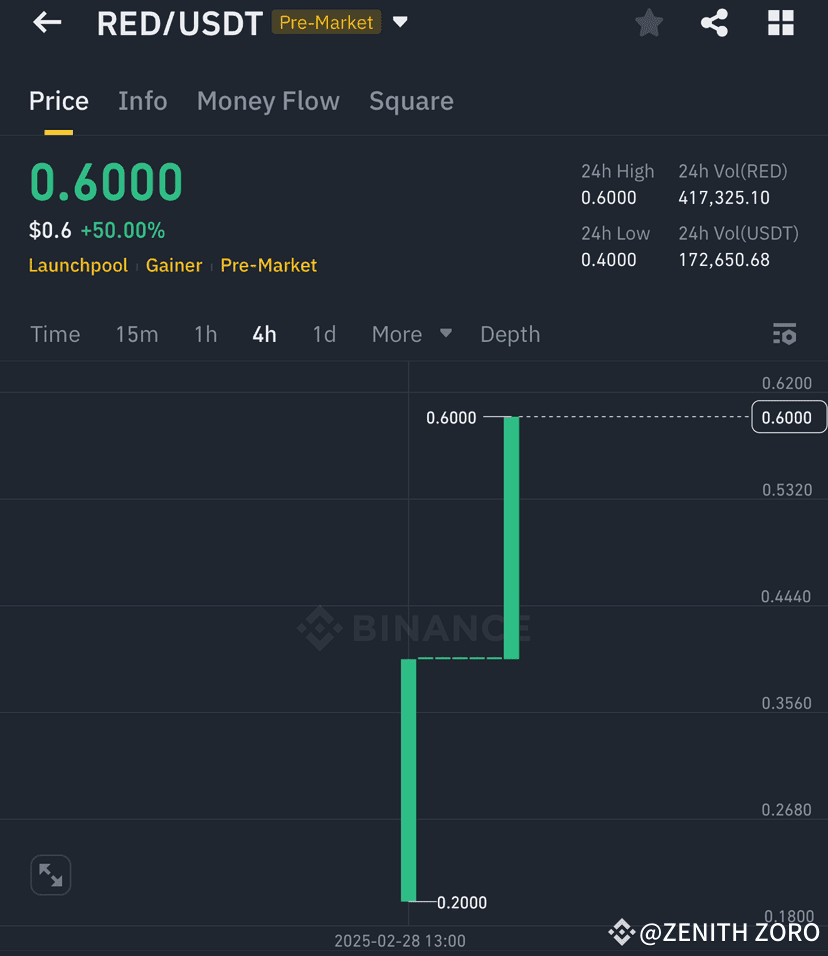The image size is (828, 956).
Task: Select the Time interval option
Action: 55,334
